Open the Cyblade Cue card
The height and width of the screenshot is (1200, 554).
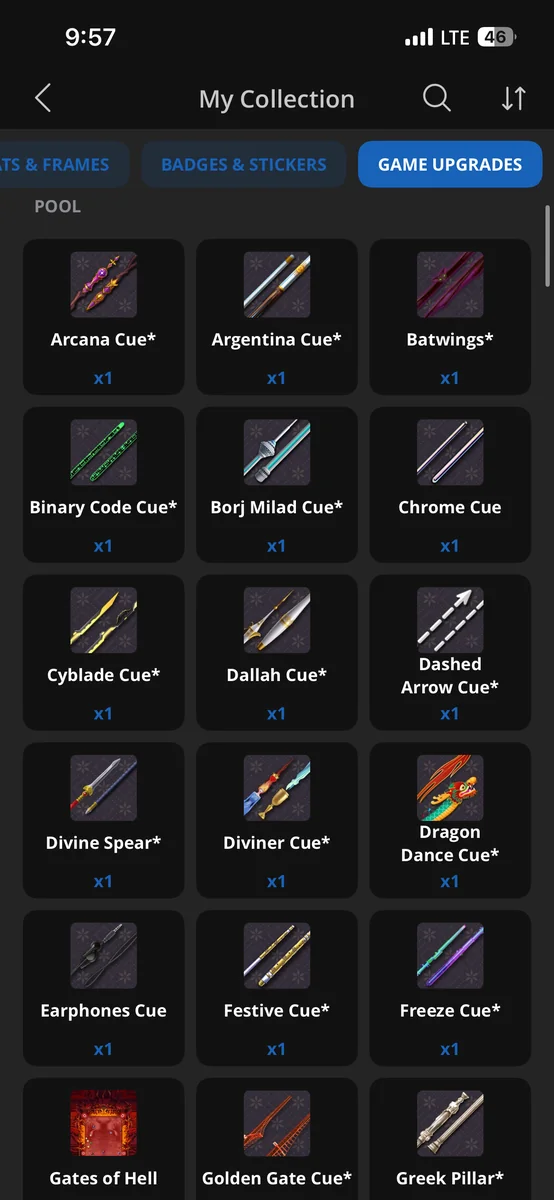[x=104, y=653]
